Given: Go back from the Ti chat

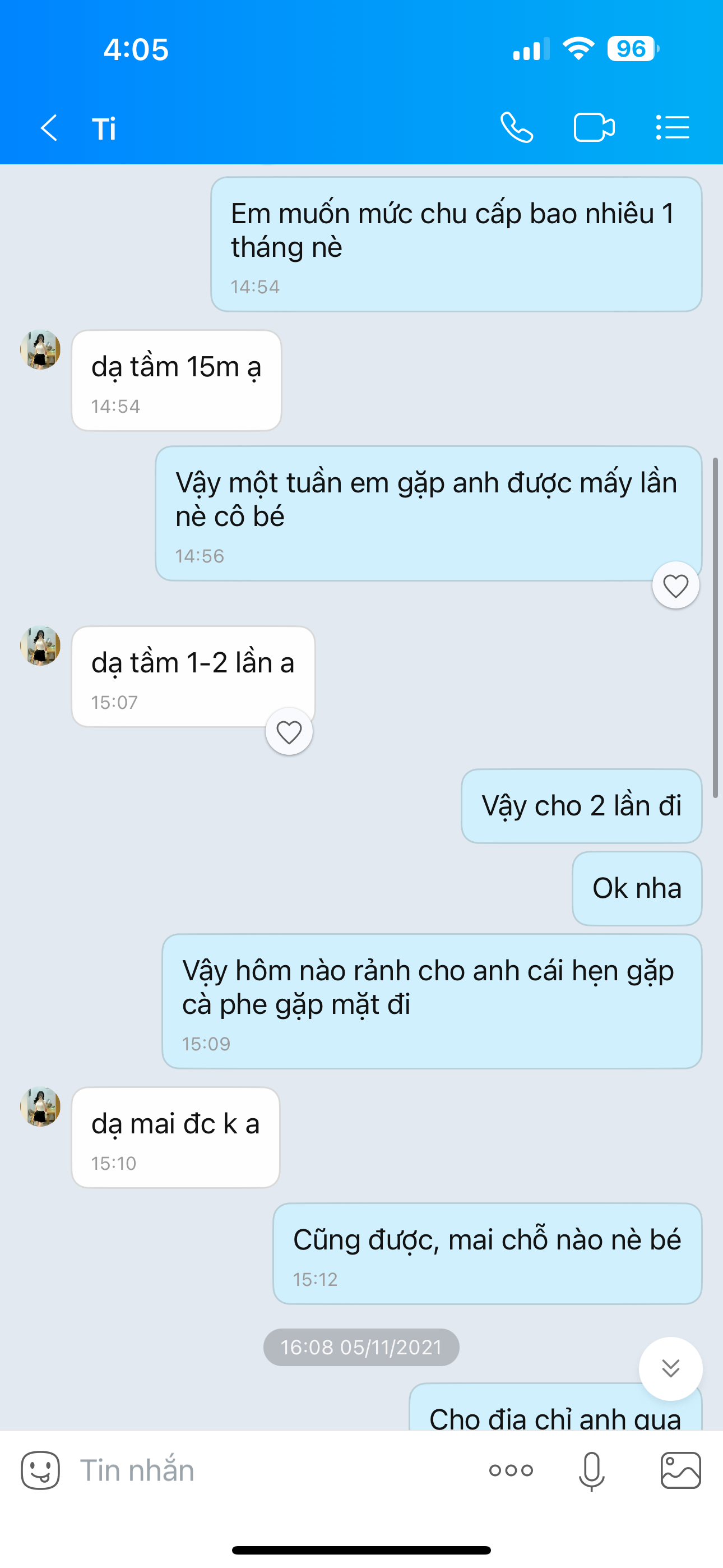Looking at the screenshot, I should pos(49,128).
